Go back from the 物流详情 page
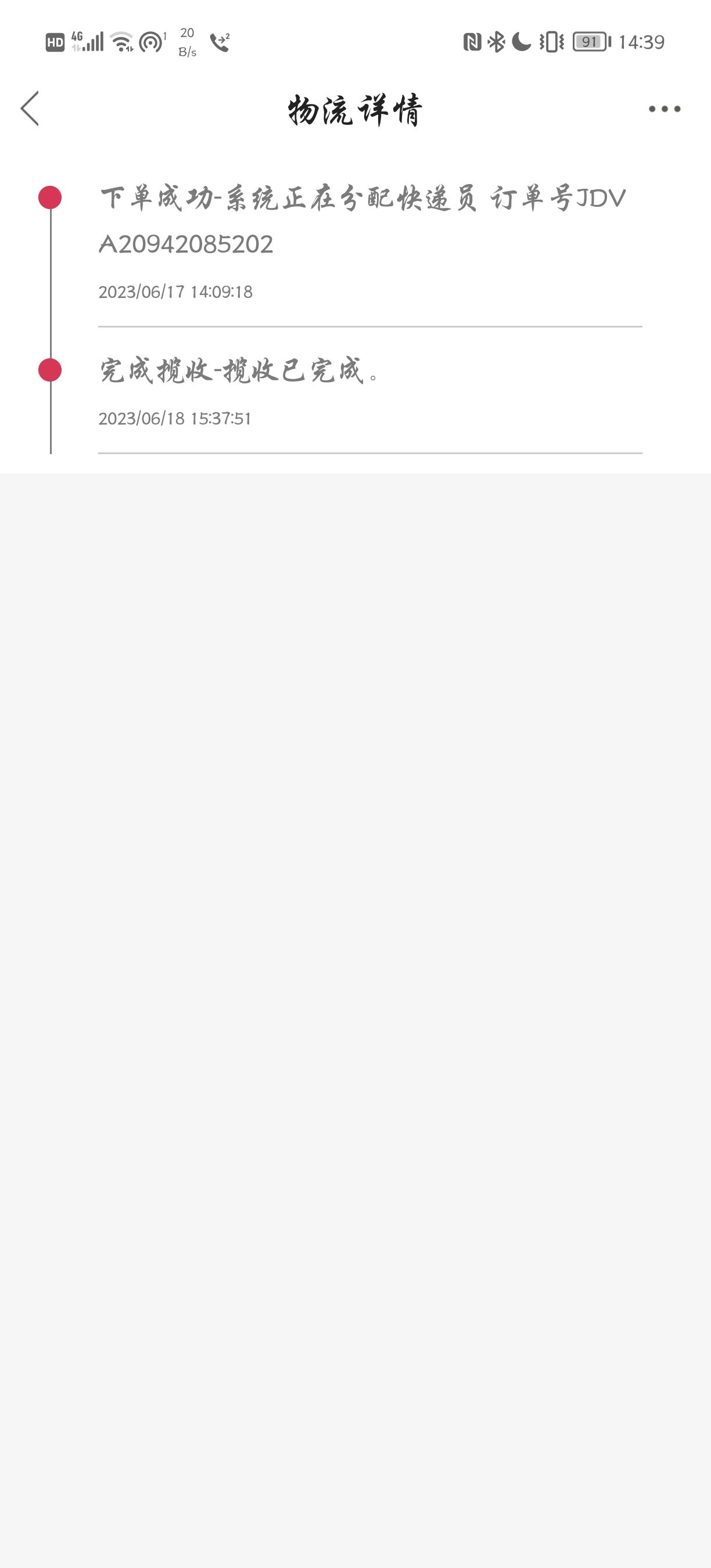This screenshot has height=1568, width=711. (x=30, y=109)
